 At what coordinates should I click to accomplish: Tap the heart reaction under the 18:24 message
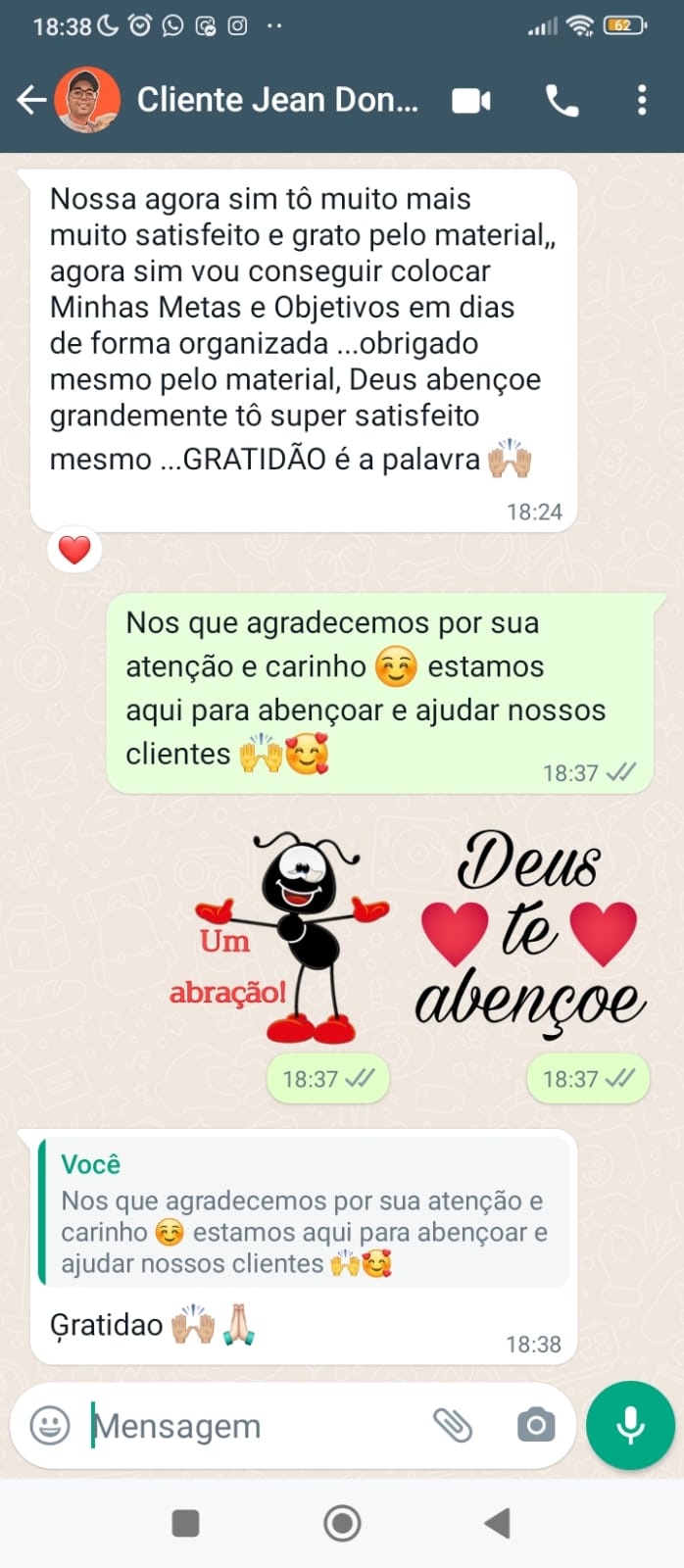coord(74,550)
